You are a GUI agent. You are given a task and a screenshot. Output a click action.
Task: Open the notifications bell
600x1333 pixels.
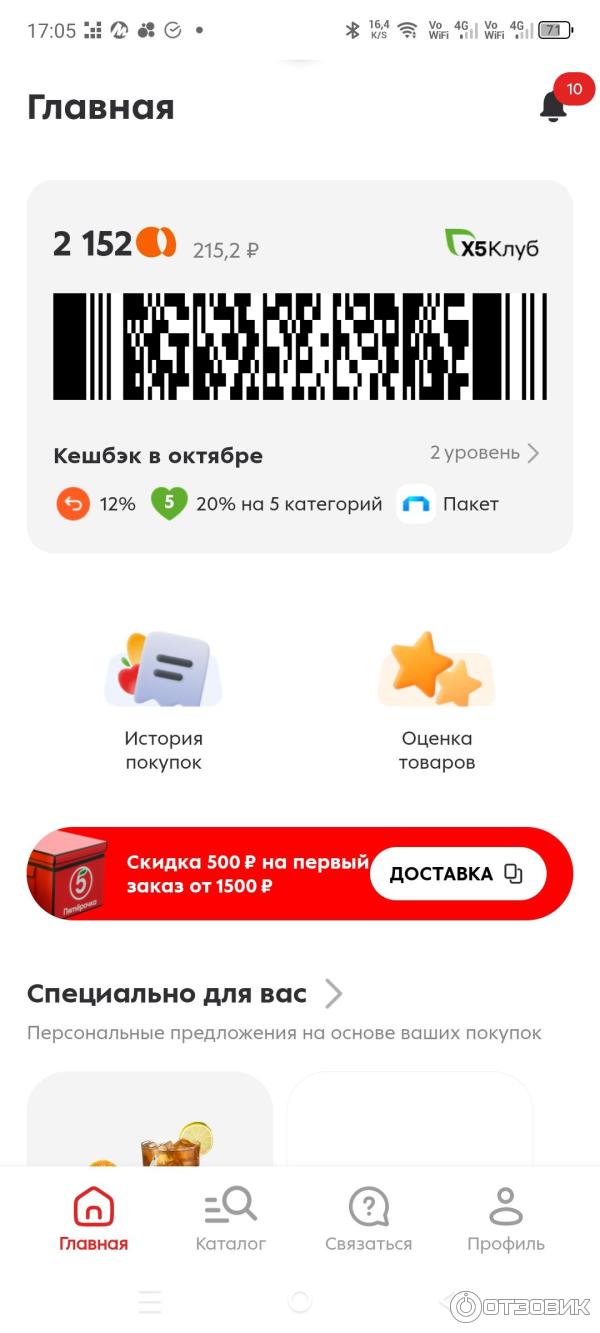point(553,106)
